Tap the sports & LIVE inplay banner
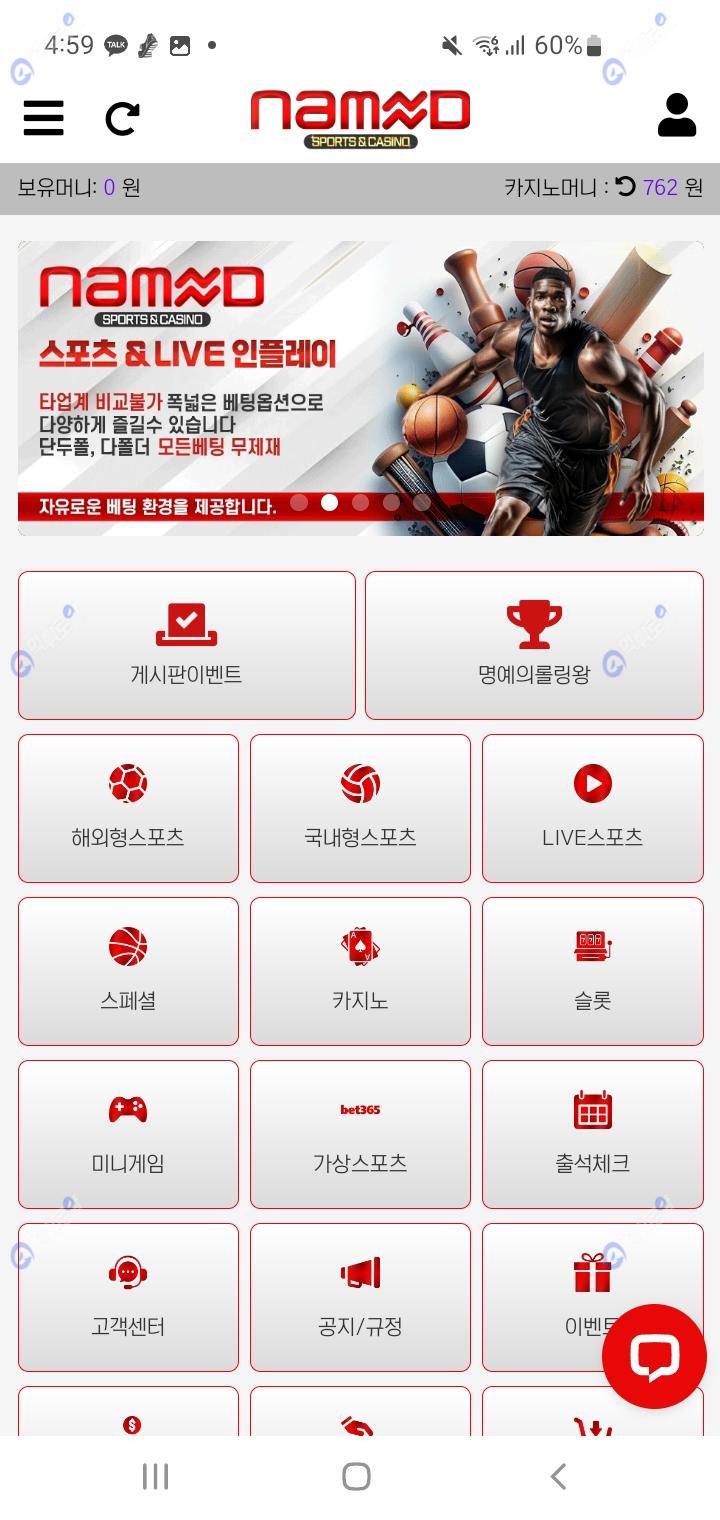Screen dimensions: 720x1520 (x=360, y=388)
